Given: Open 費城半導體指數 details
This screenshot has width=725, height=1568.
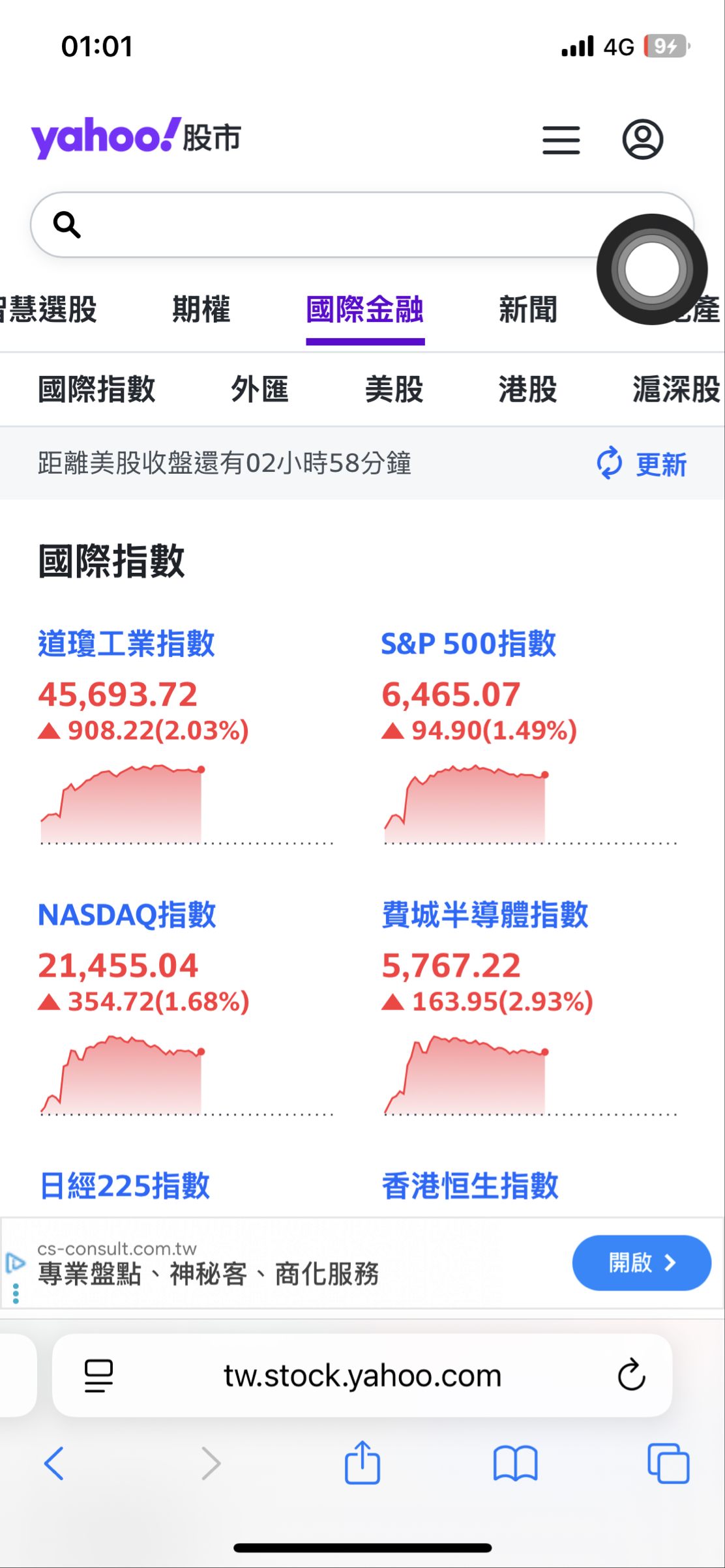Looking at the screenshot, I should pyautogui.click(x=485, y=915).
